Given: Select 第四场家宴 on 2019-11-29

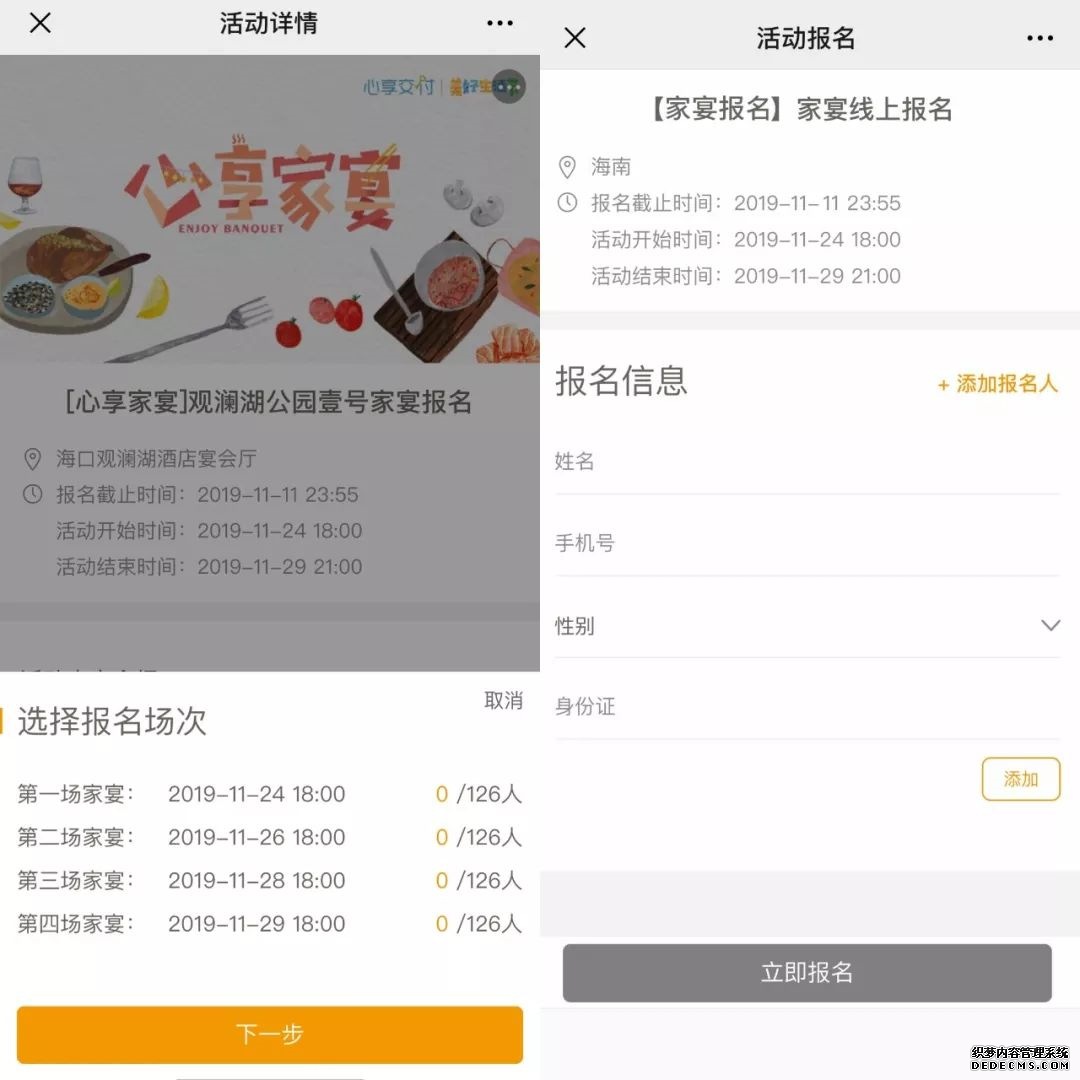Looking at the screenshot, I should [269, 923].
